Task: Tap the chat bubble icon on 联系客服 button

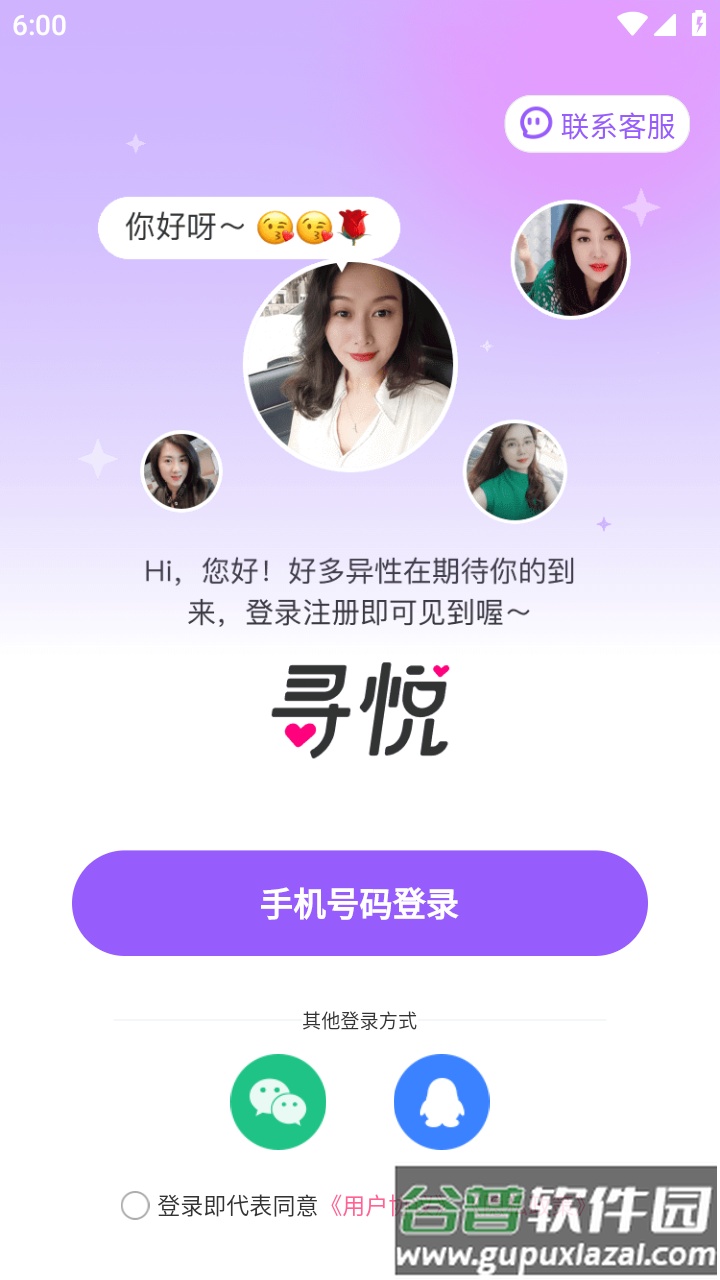Action: click(x=535, y=123)
